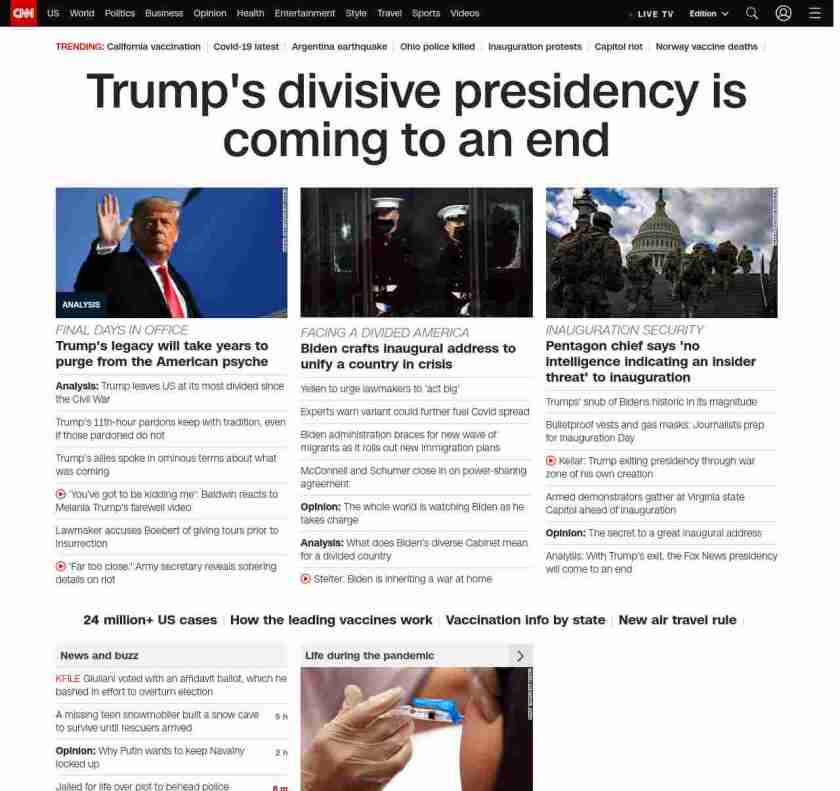This screenshot has height=791, width=840.
Task: Open Yellen to urge lawmakers 'act big'
Action: tap(380, 389)
